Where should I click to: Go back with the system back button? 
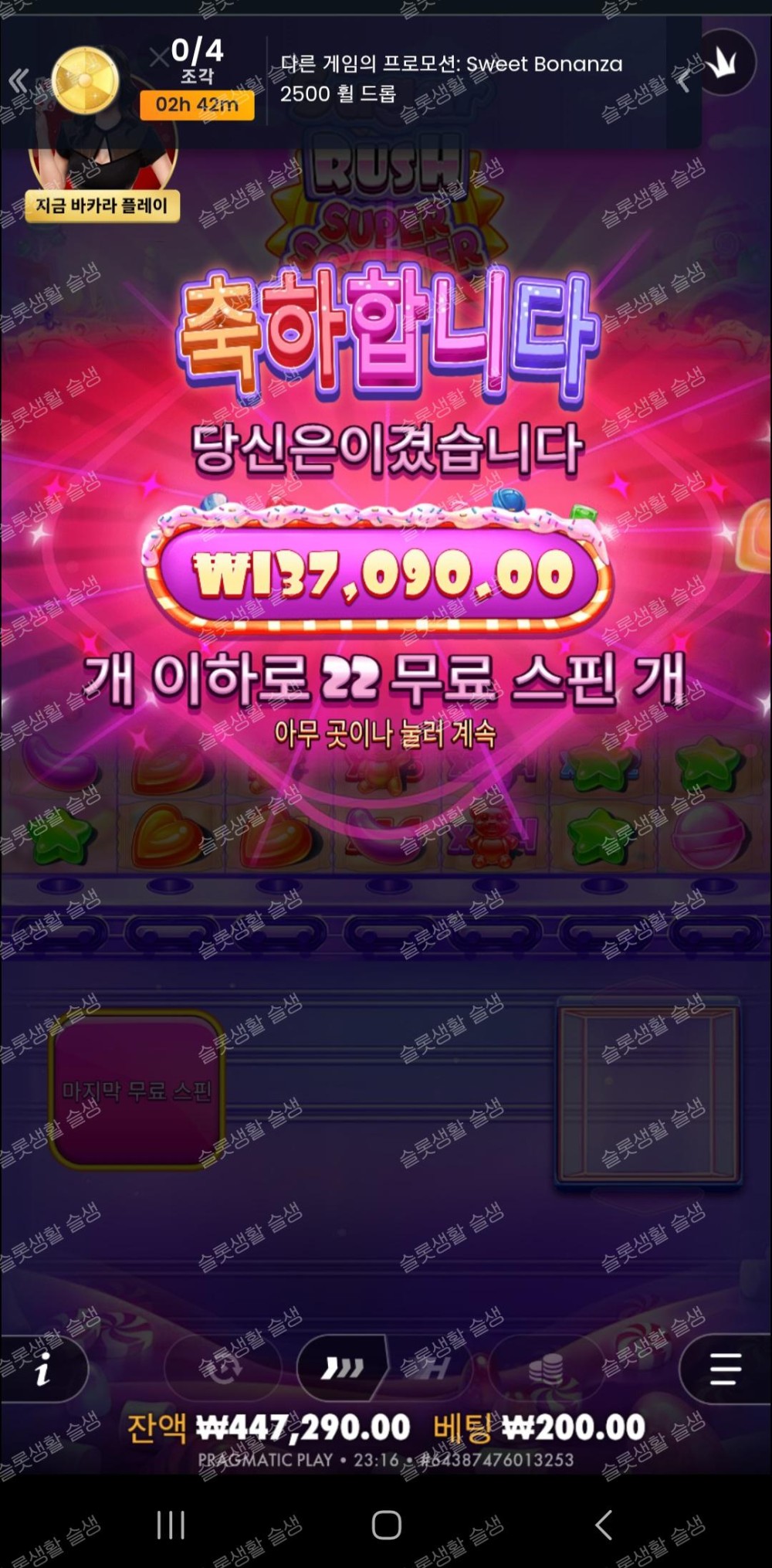[604, 1526]
